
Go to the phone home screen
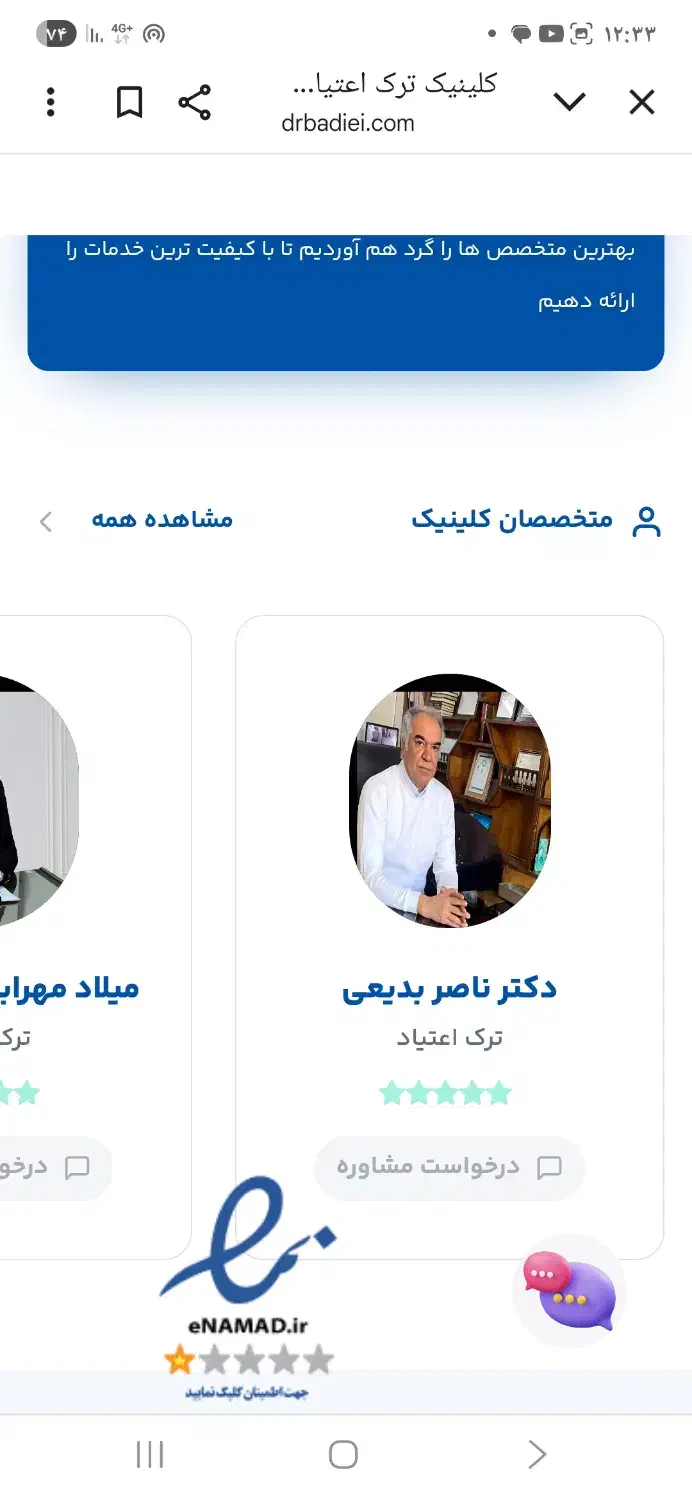pyautogui.click(x=343, y=1454)
